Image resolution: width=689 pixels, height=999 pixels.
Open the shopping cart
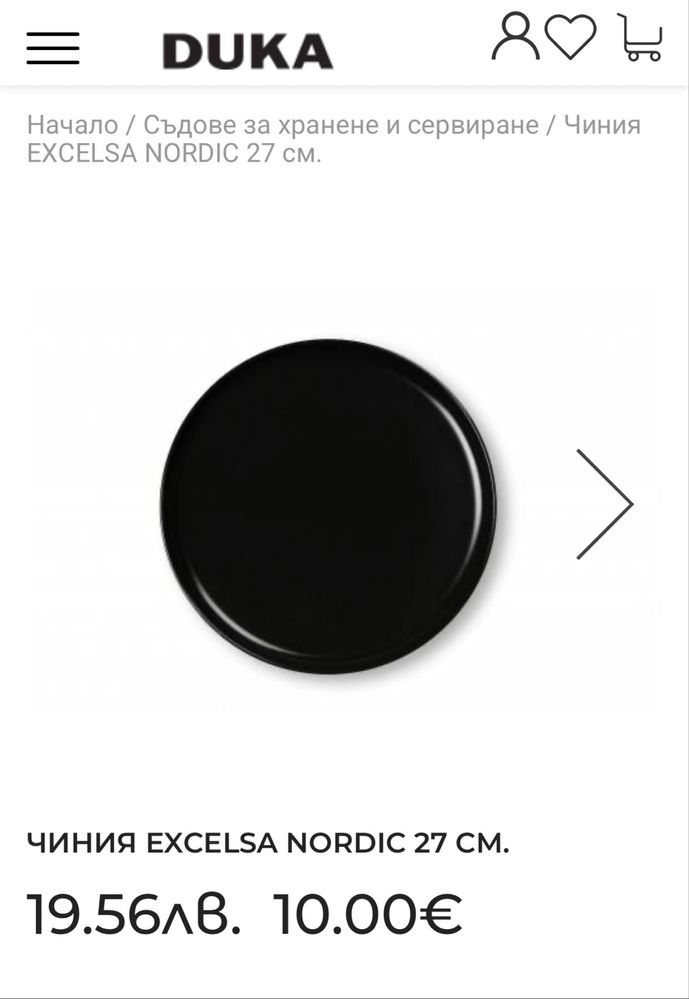[x=640, y=38]
